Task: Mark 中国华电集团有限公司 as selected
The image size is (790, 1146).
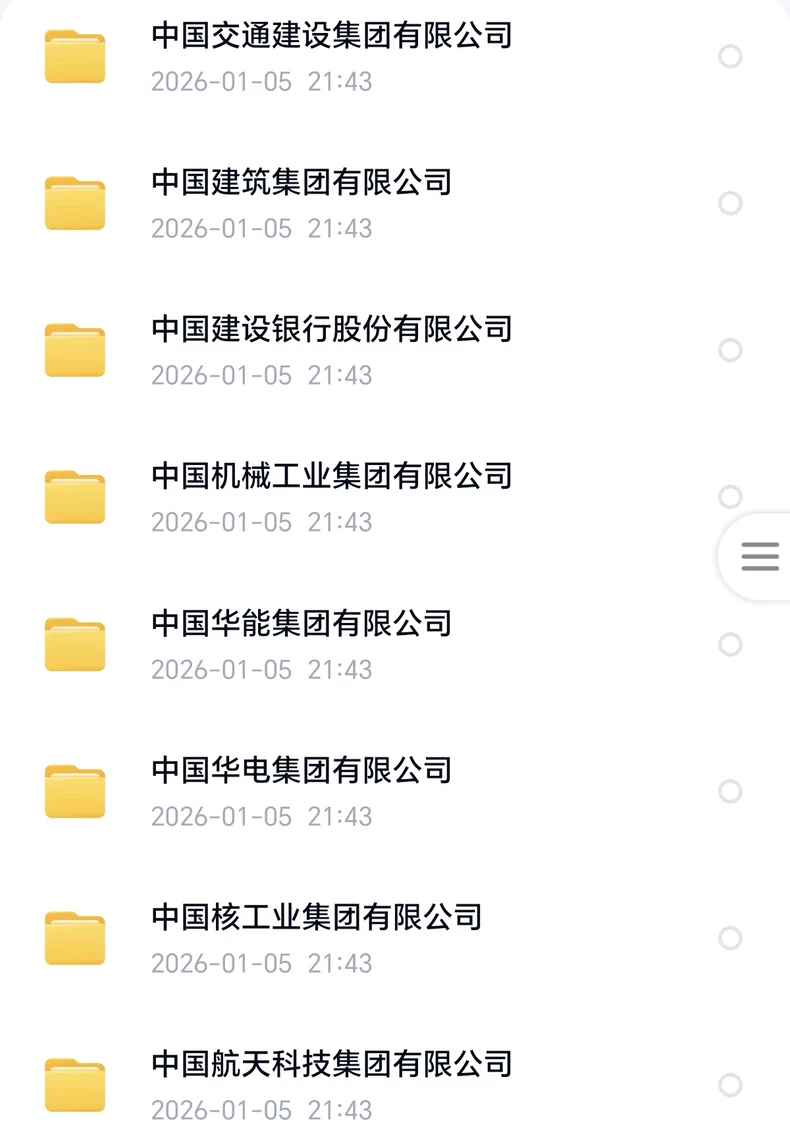Action: tap(731, 791)
